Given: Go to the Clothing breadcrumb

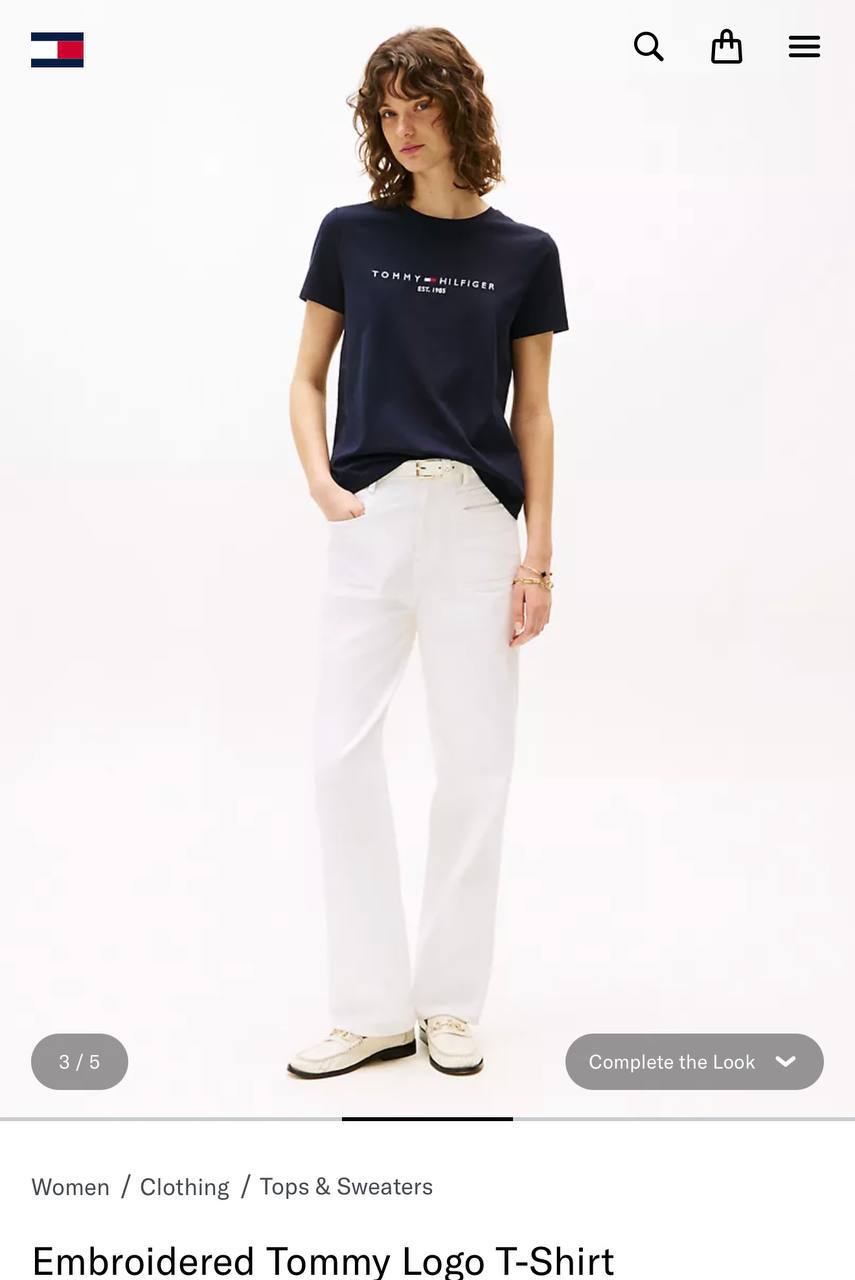Looking at the screenshot, I should [184, 1187].
